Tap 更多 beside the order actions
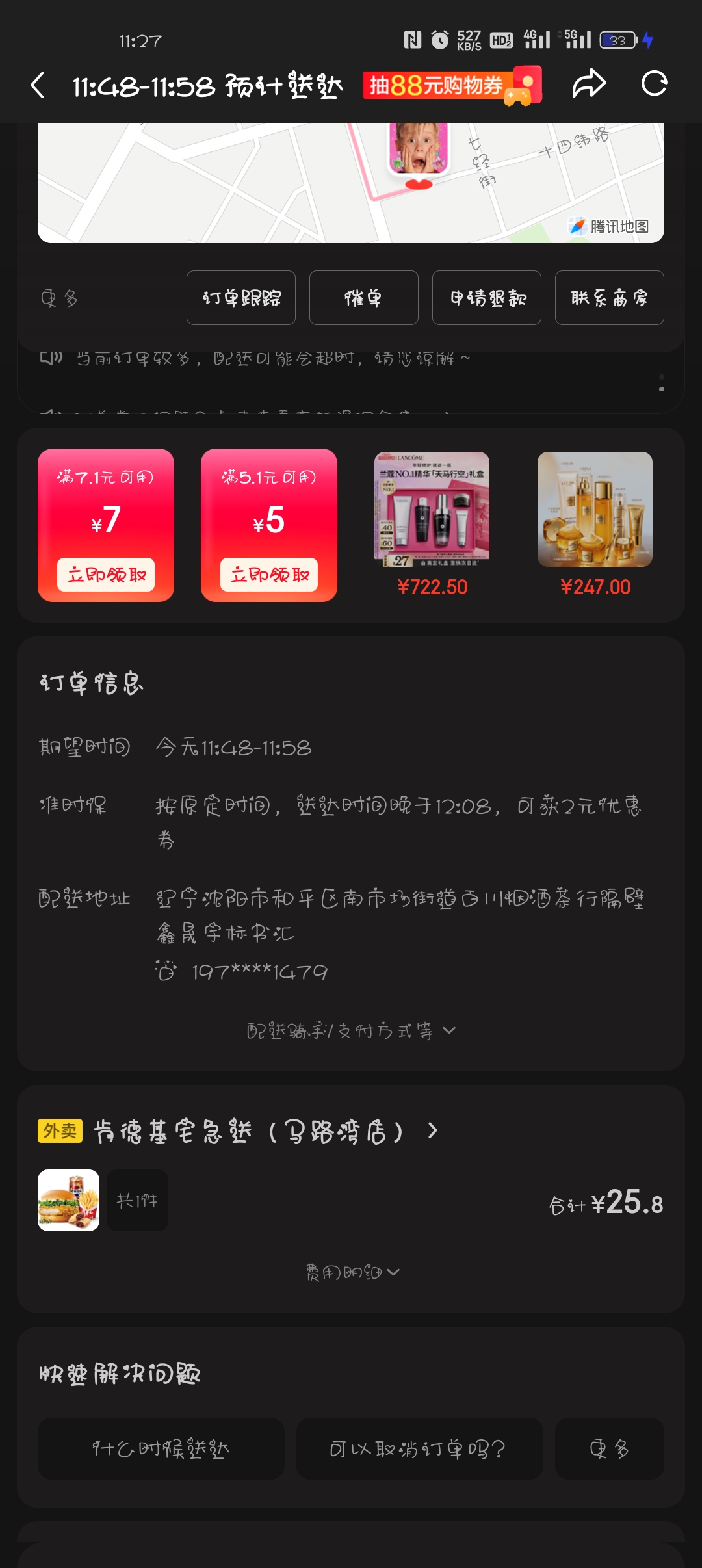This screenshot has height=1568, width=702. (x=59, y=298)
